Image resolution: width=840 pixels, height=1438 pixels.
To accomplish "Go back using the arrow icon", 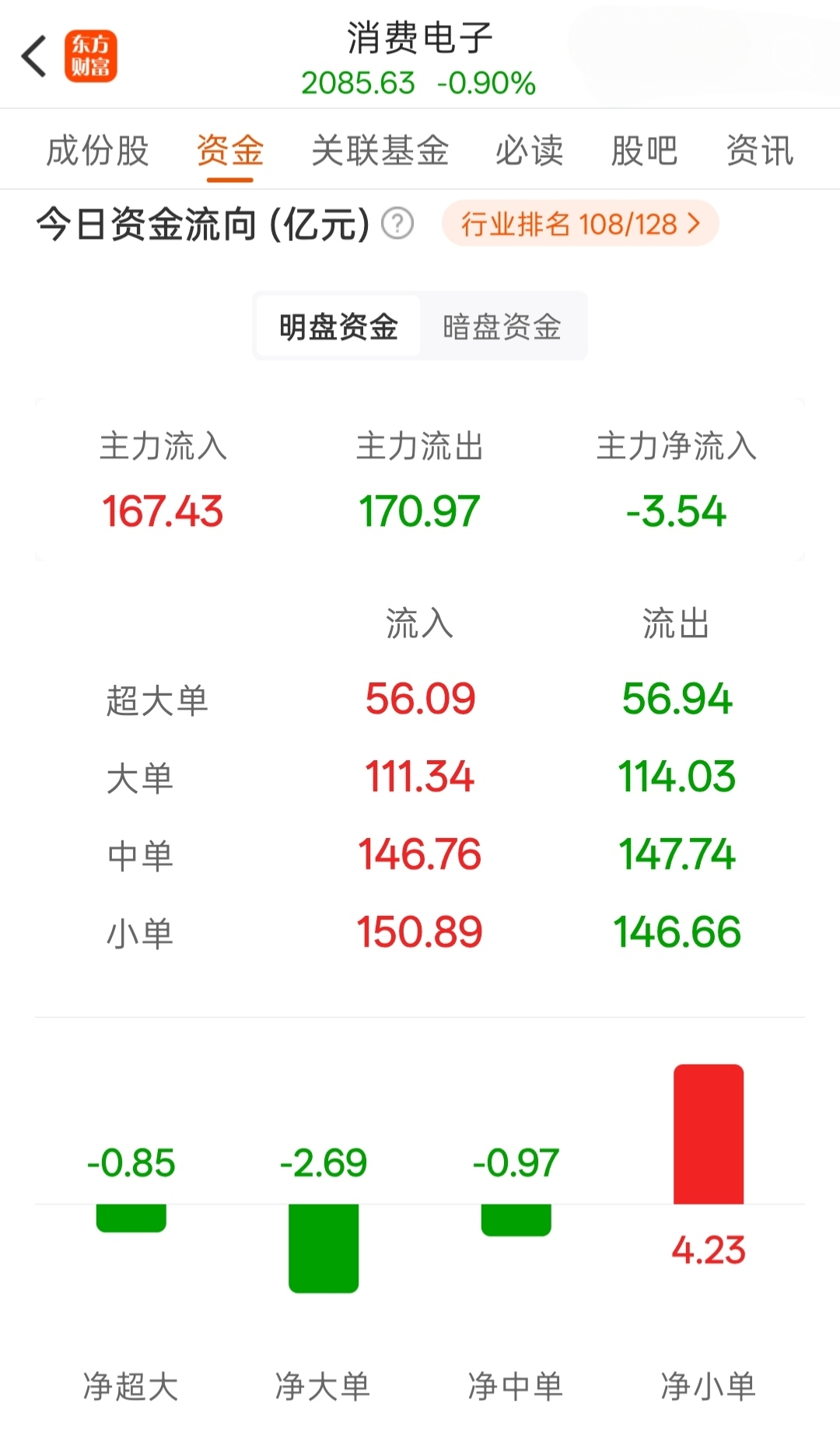I will click(x=34, y=56).
